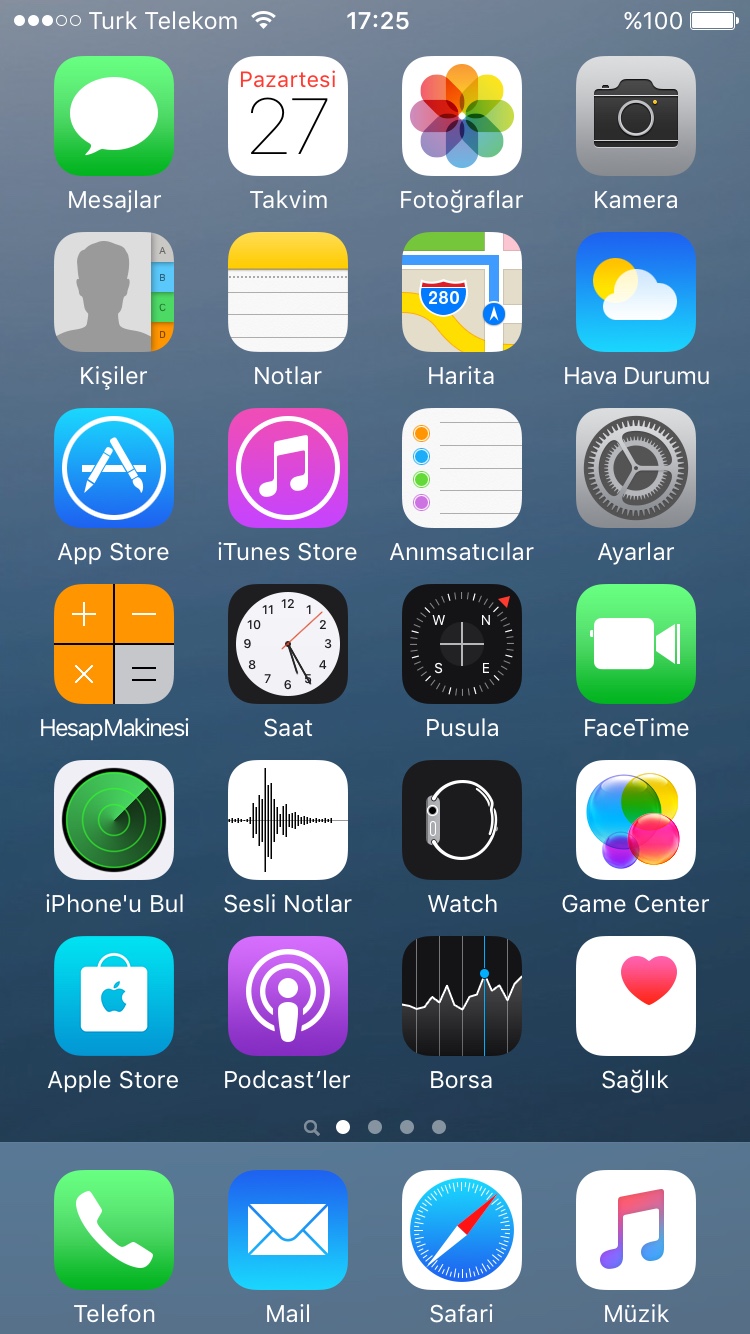Open Müzik from the dock

coord(636,1230)
